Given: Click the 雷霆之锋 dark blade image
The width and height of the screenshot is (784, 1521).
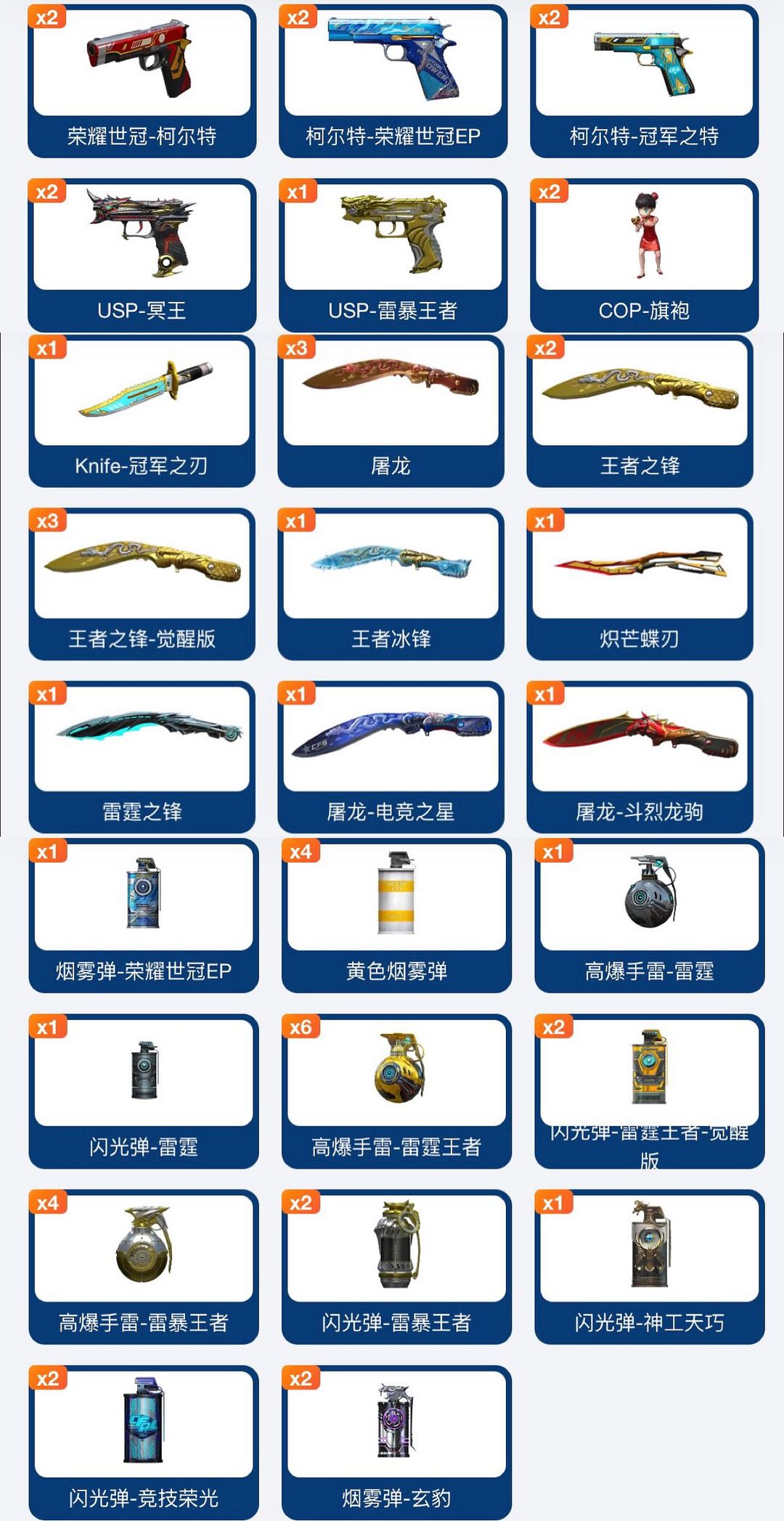Looking at the screenshot, I should point(142,741).
